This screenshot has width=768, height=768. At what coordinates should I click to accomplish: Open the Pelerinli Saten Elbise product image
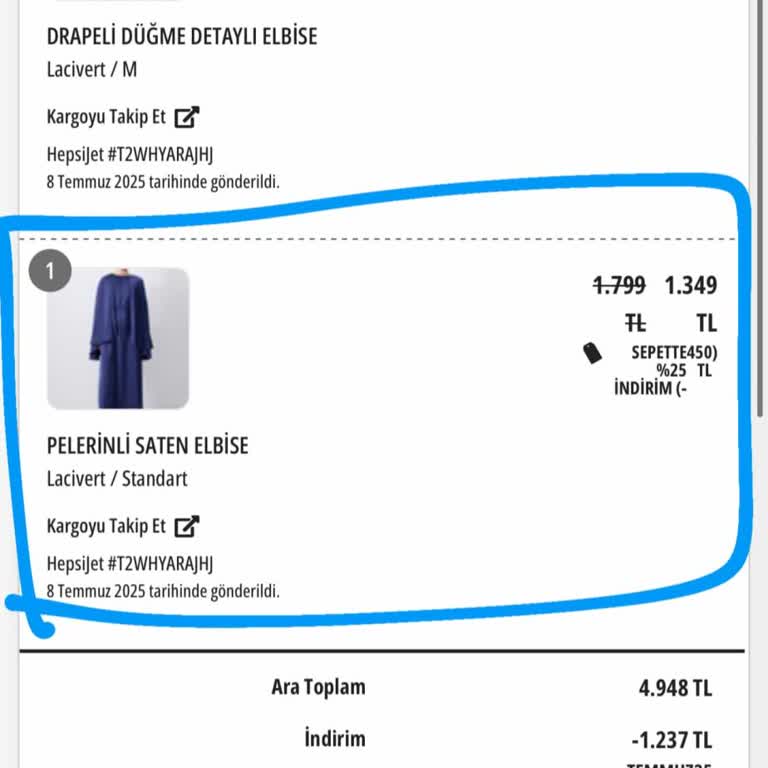pos(118,338)
